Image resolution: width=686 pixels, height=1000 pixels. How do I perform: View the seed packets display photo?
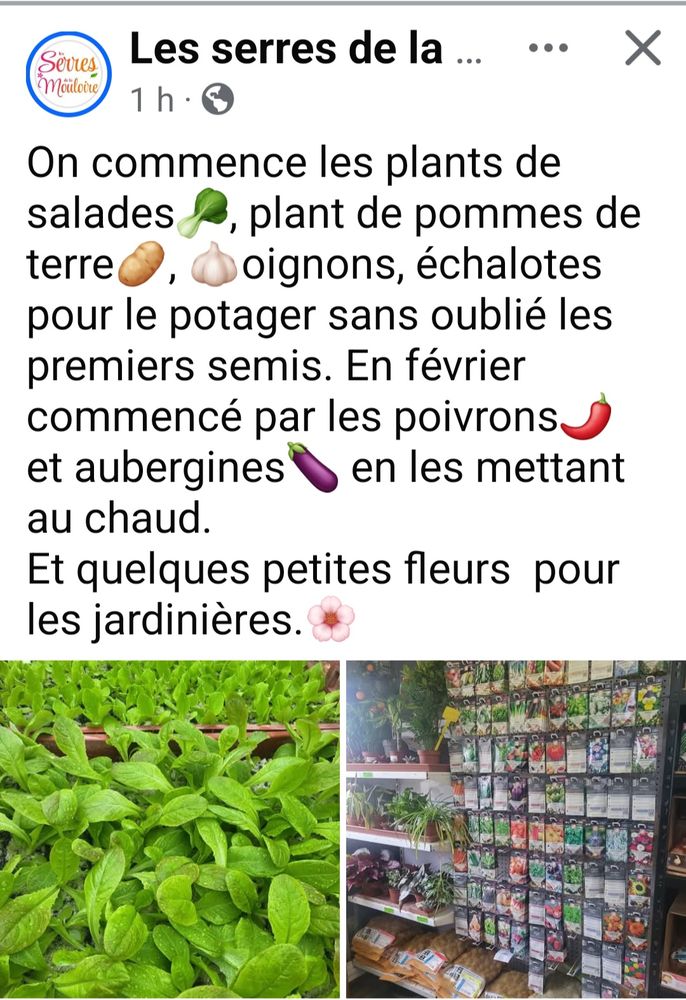(x=516, y=828)
